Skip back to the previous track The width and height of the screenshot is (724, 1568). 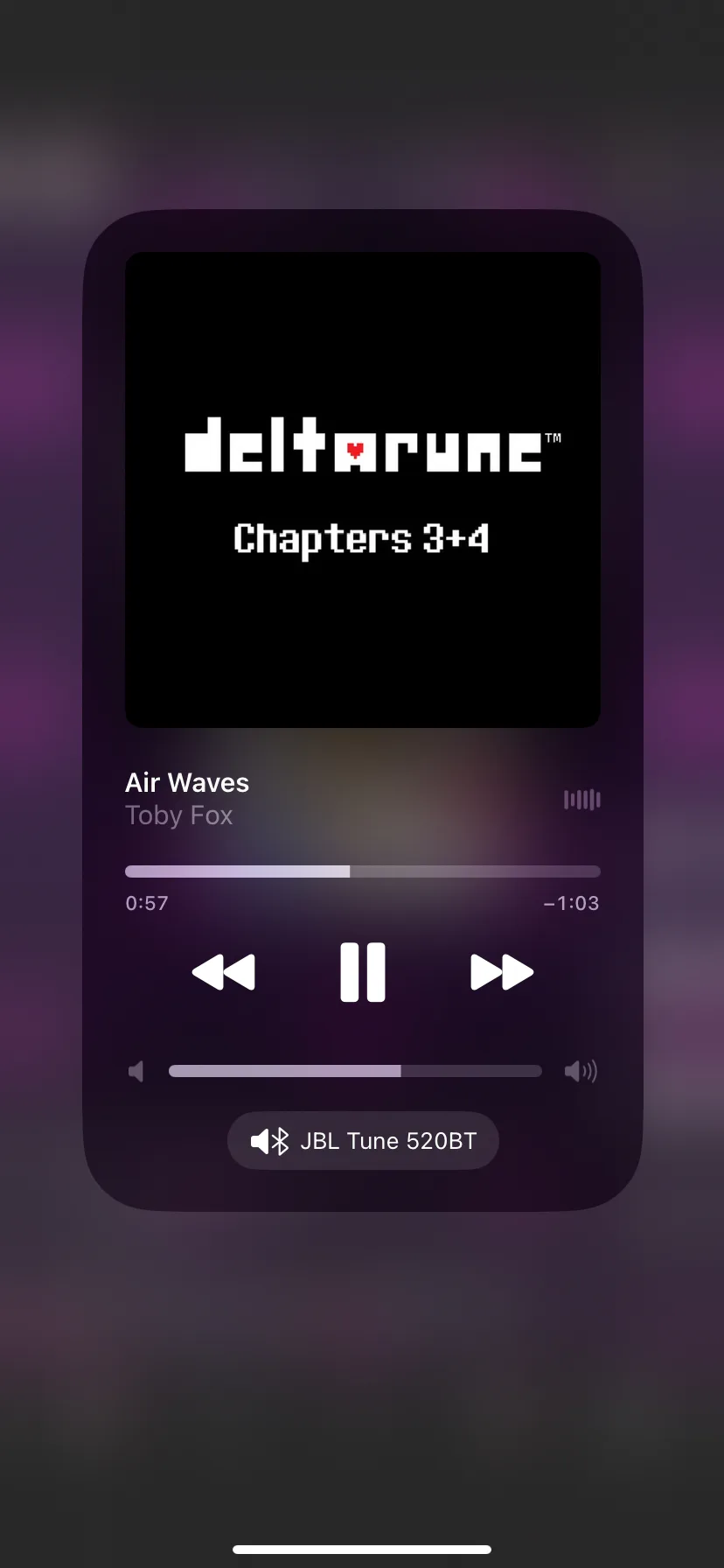click(x=223, y=972)
